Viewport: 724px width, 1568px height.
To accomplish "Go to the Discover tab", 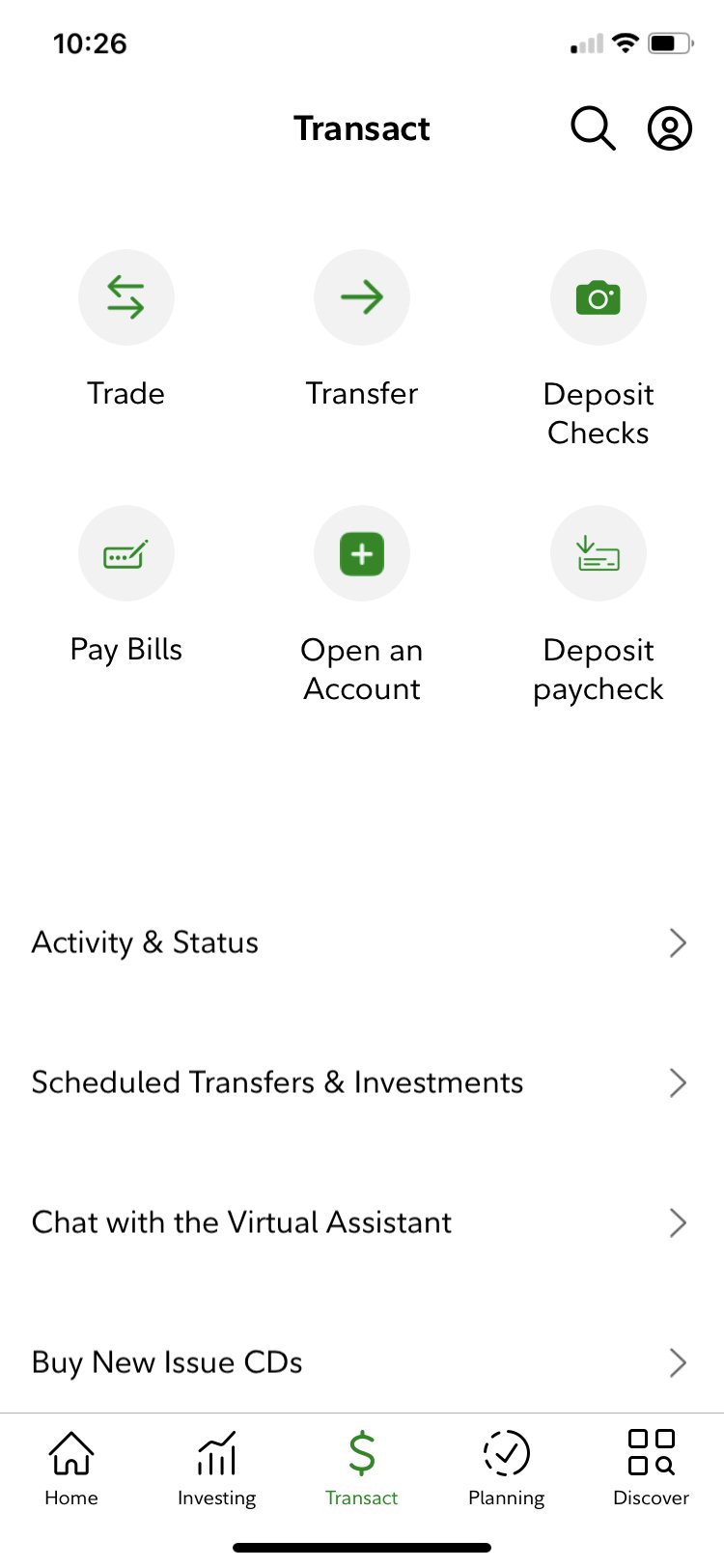I will tap(650, 1468).
